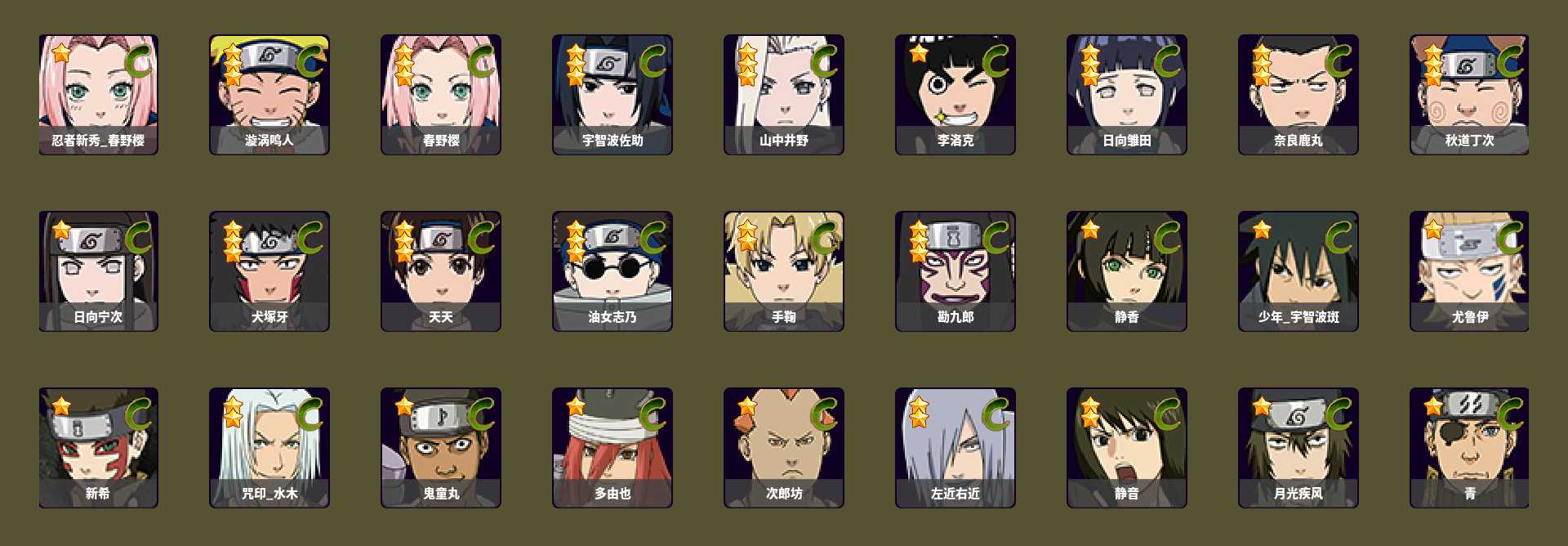The width and height of the screenshot is (1568, 546).
Task: Tap the 月光疾风 card
Action: click(x=1298, y=448)
